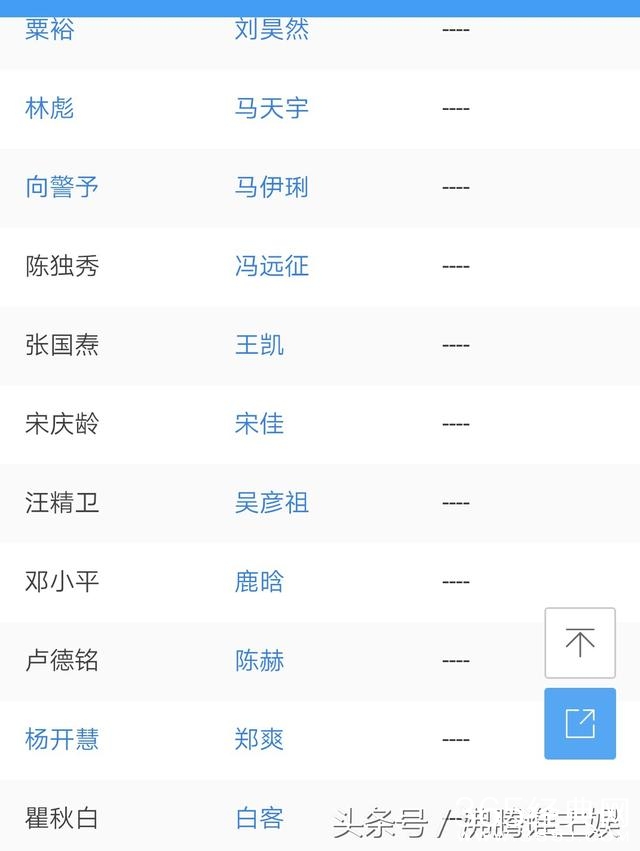Open actor link 陈赫
Screen dimensions: 640x851
pyautogui.click(x=259, y=661)
